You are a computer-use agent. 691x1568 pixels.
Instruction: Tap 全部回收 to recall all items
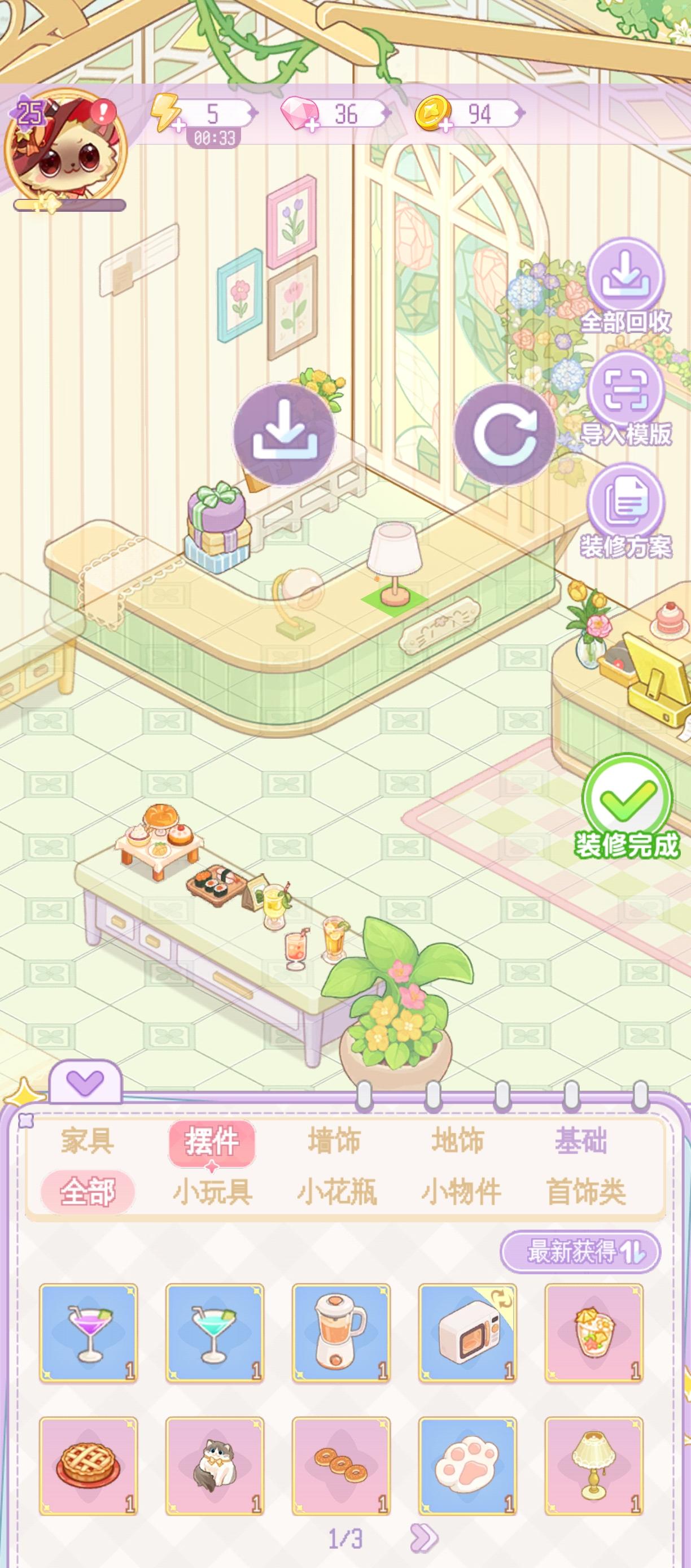pyautogui.click(x=626, y=286)
